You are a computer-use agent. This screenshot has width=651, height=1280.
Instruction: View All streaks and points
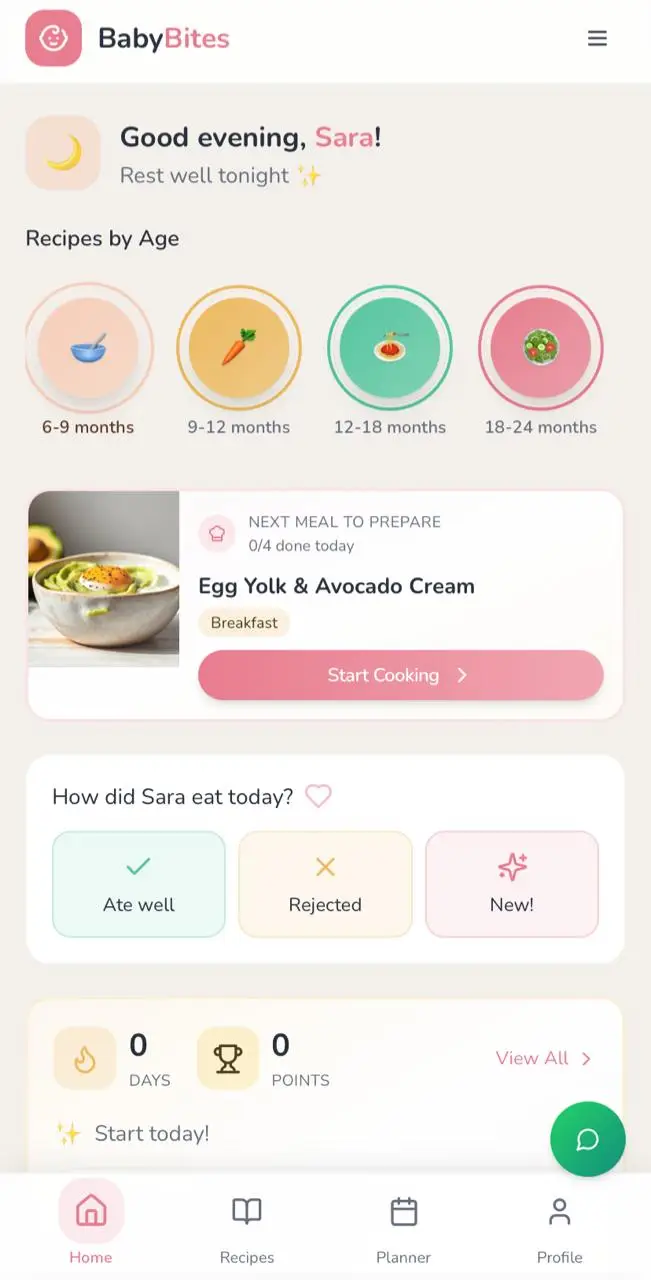click(x=543, y=1058)
